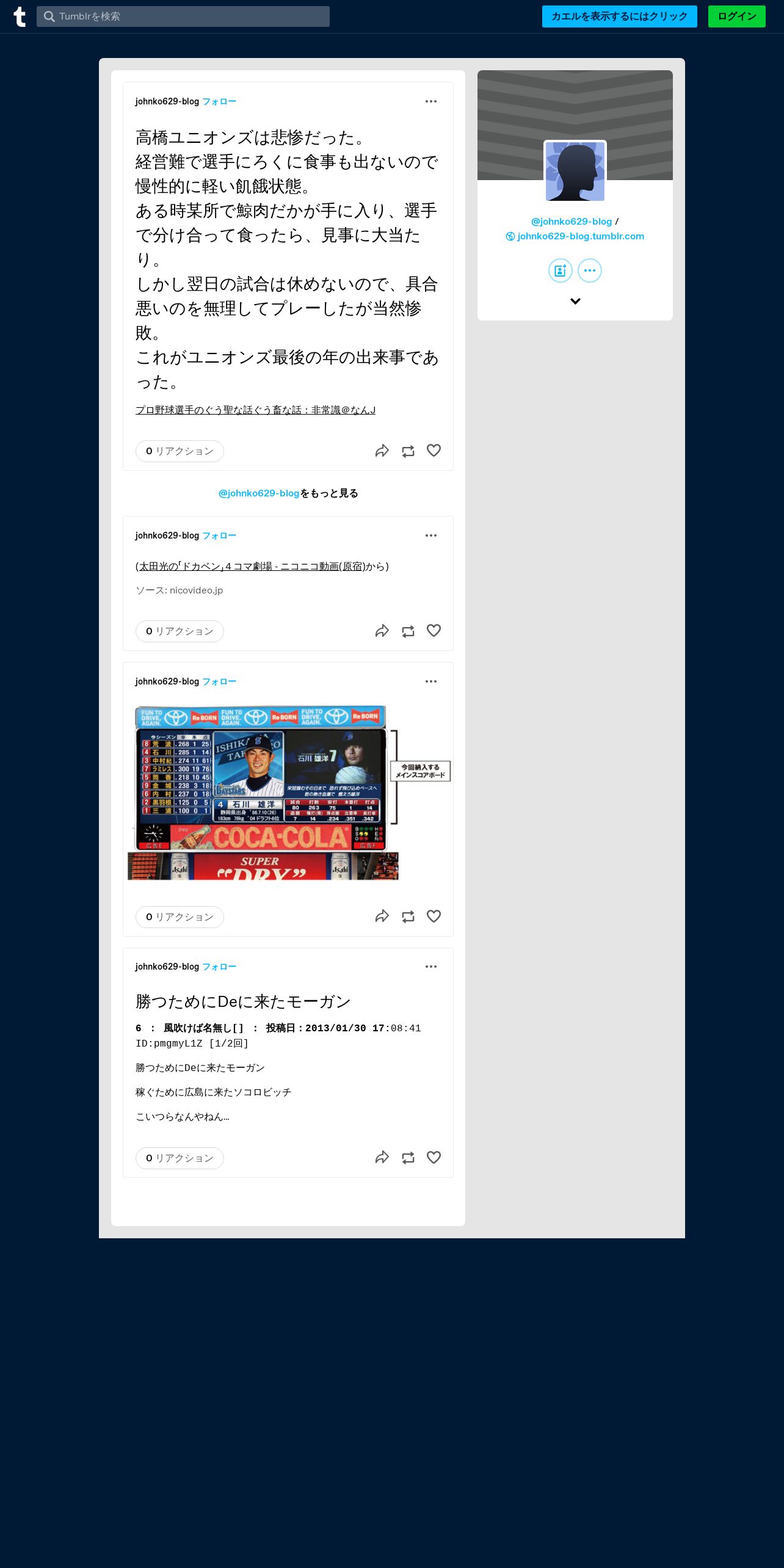The height and width of the screenshot is (1568, 784).
Task: Open the Tumblr logo home link
Action: (20, 16)
